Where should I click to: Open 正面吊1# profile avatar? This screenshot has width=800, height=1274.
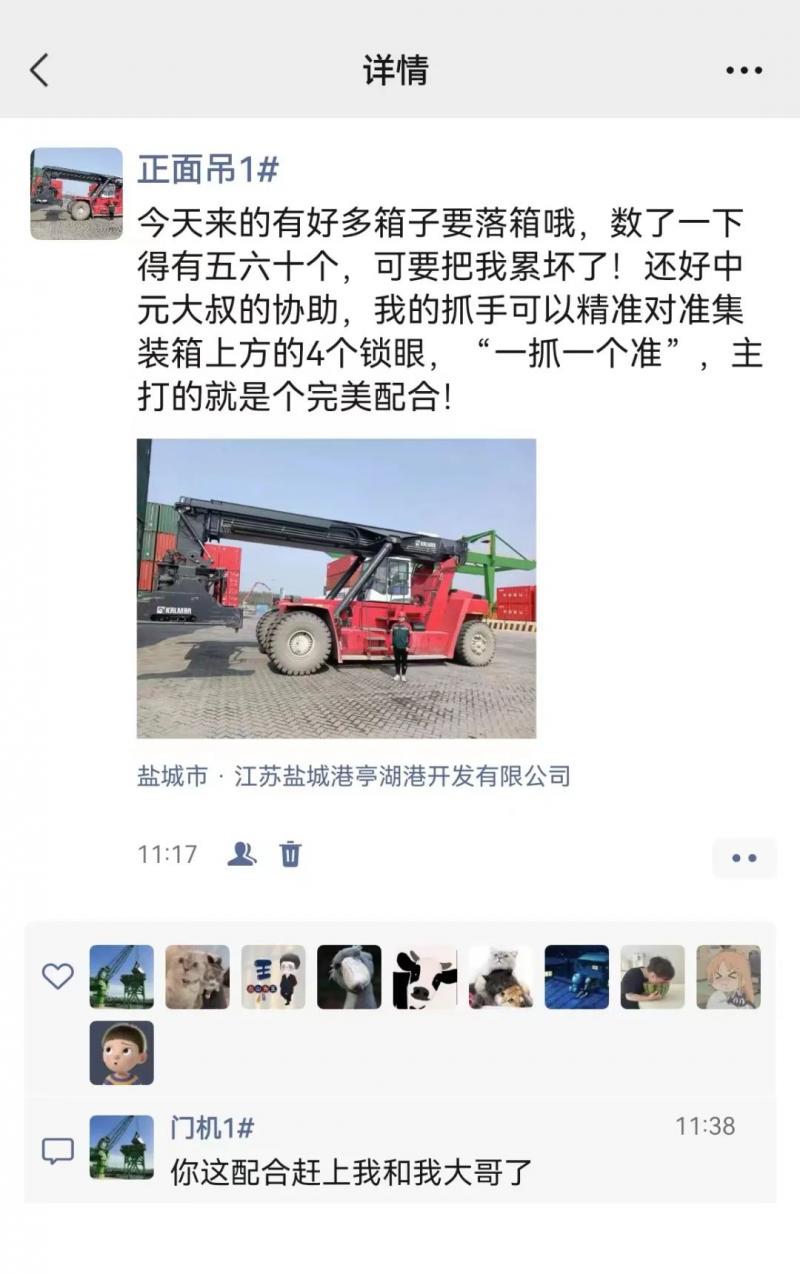[x=76, y=194]
